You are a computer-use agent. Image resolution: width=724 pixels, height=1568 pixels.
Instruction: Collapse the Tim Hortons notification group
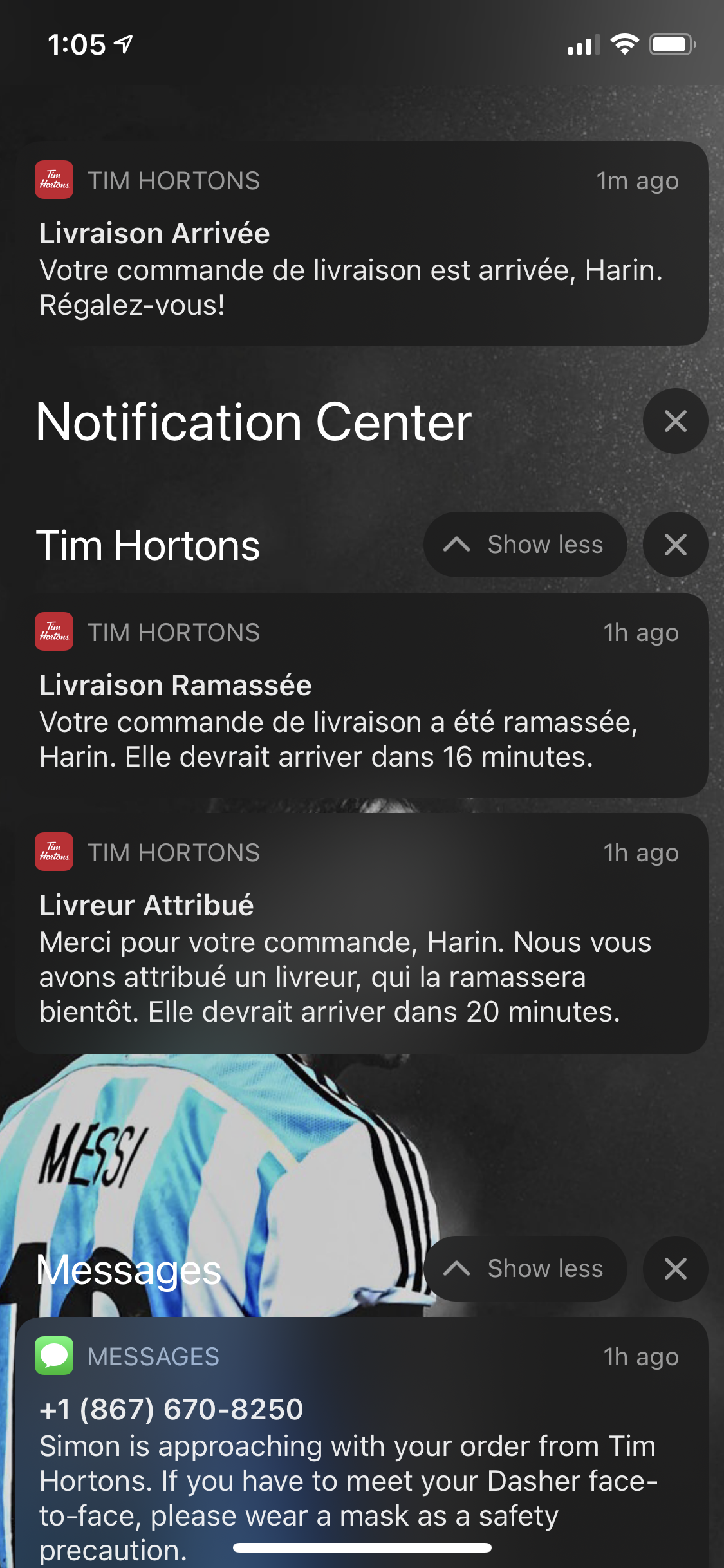tap(525, 545)
